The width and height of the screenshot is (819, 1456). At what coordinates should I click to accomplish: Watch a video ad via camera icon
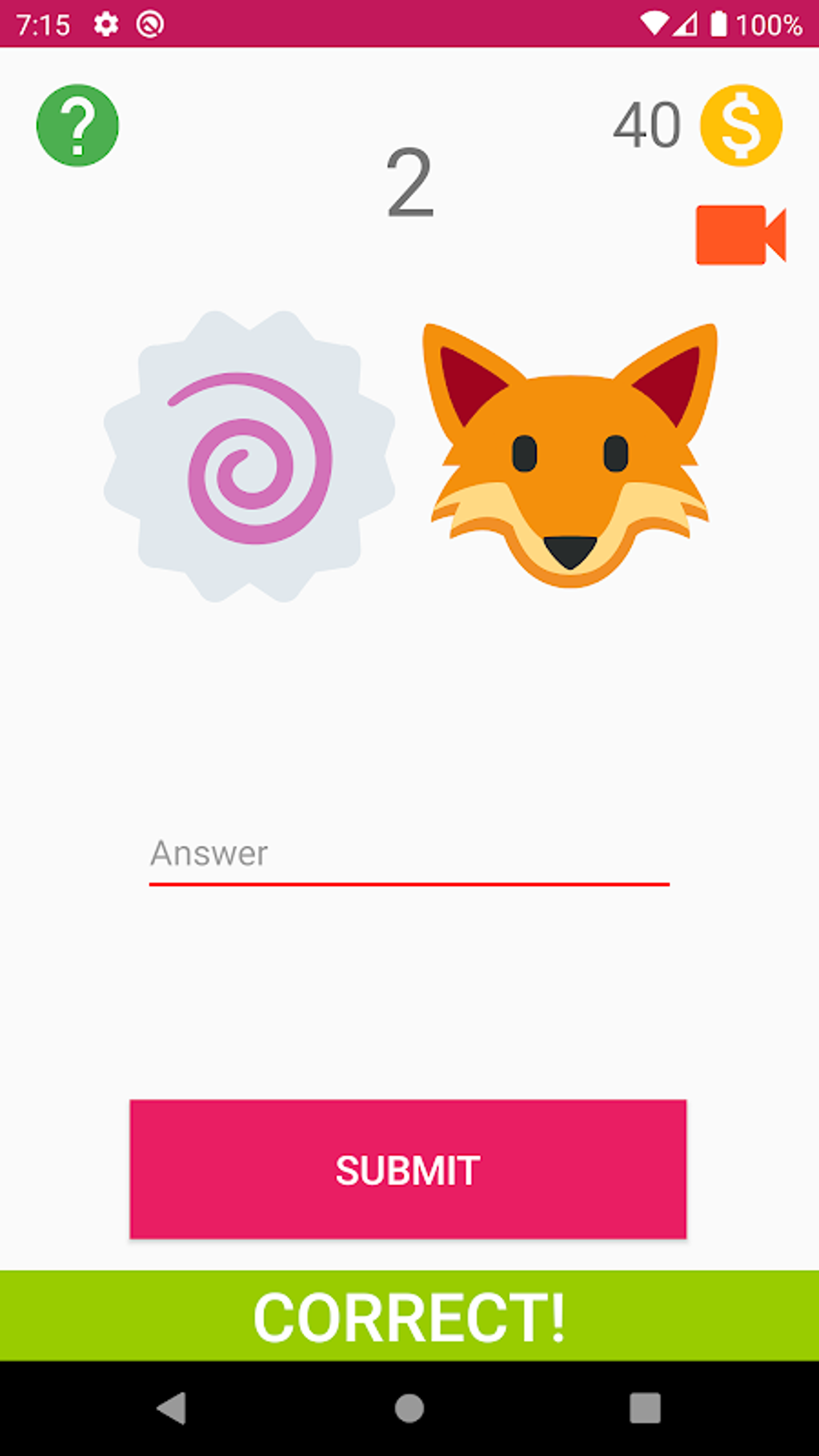tap(740, 235)
